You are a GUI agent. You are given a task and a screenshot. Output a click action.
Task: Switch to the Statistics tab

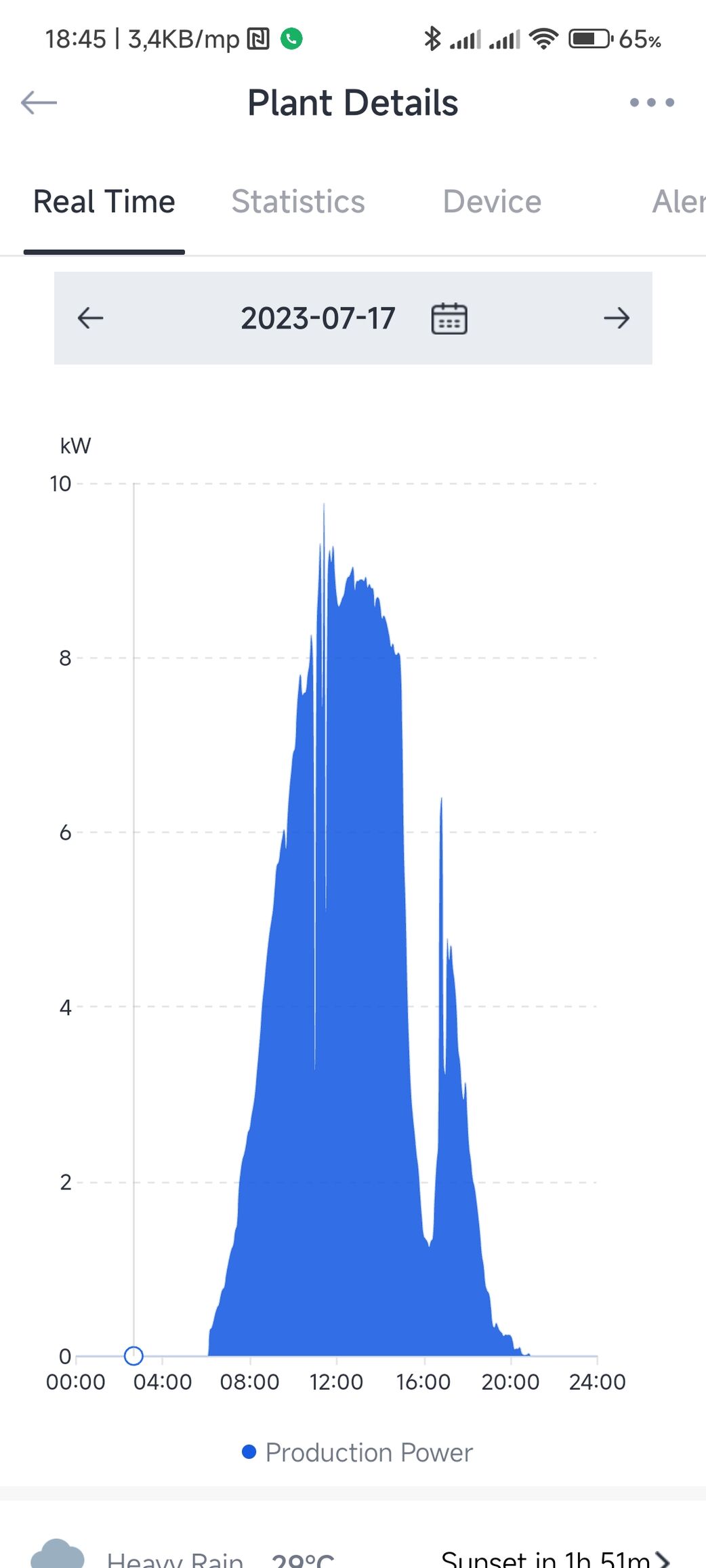[298, 202]
